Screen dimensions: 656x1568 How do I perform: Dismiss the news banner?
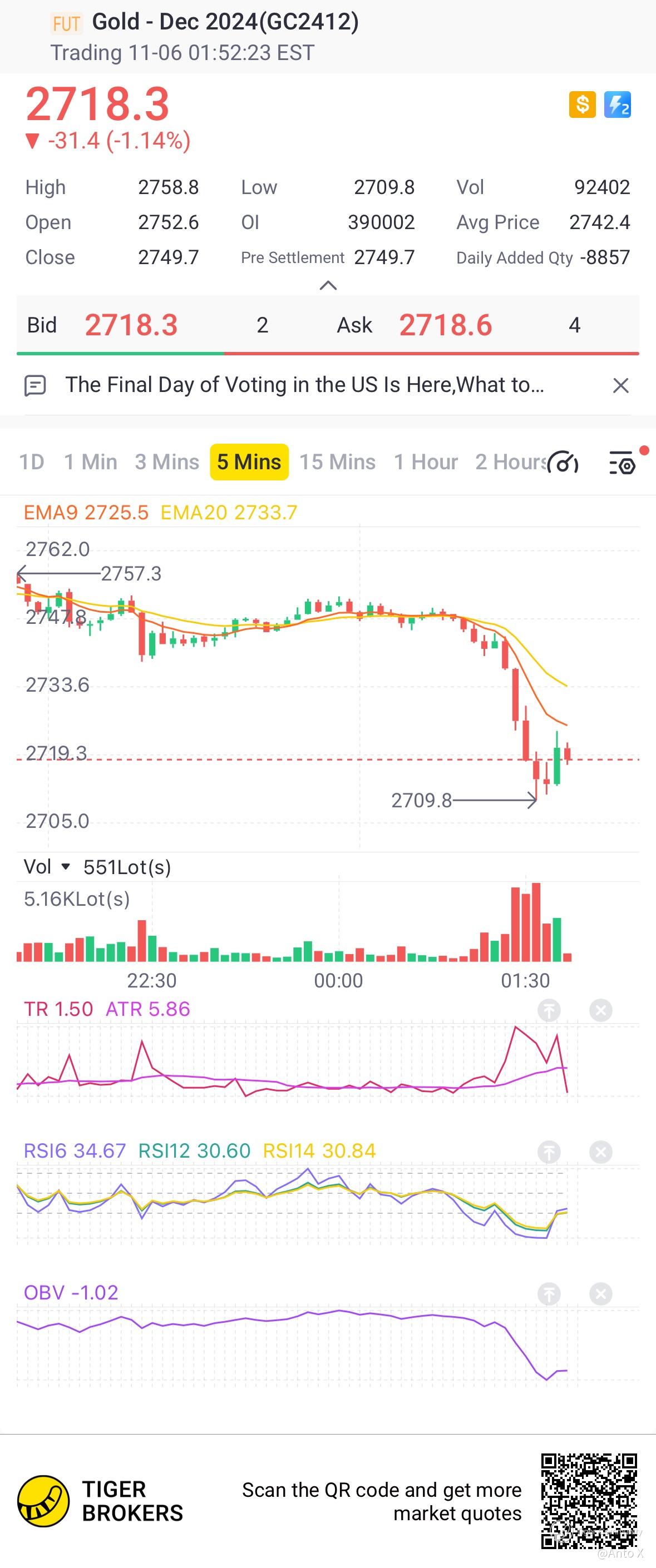point(620,385)
